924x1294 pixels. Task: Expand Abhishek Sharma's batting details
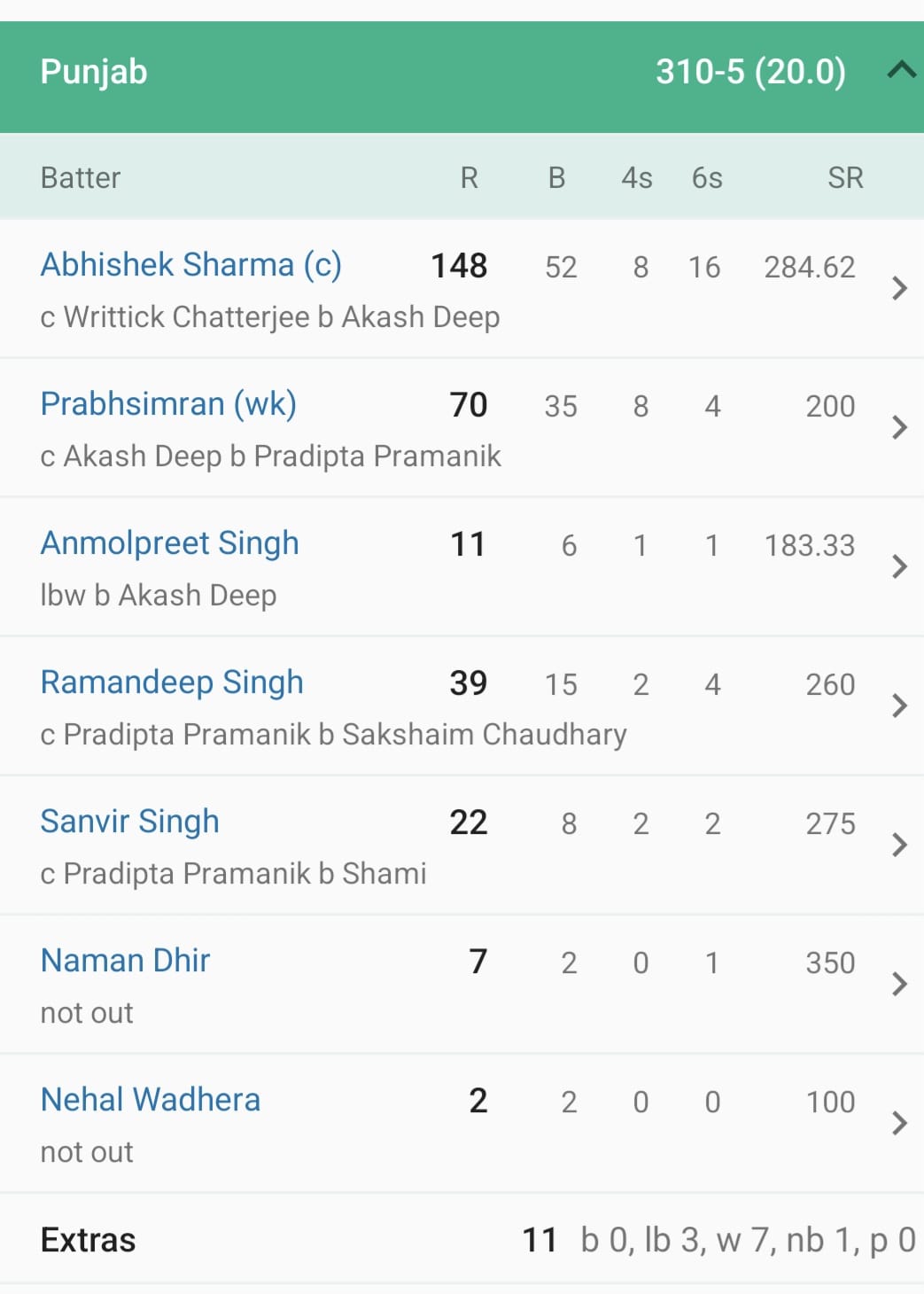[902, 288]
